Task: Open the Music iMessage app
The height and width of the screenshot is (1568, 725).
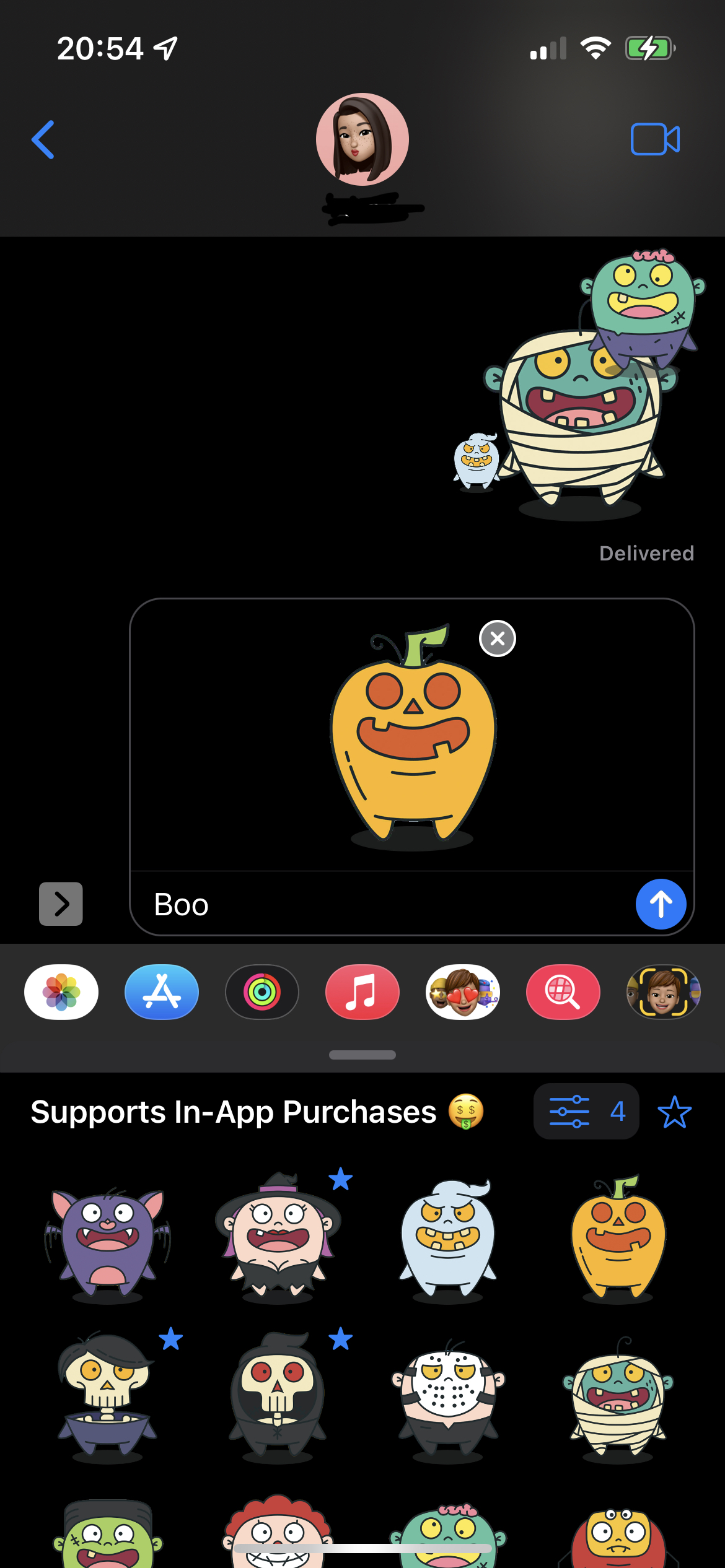Action: (362, 992)
